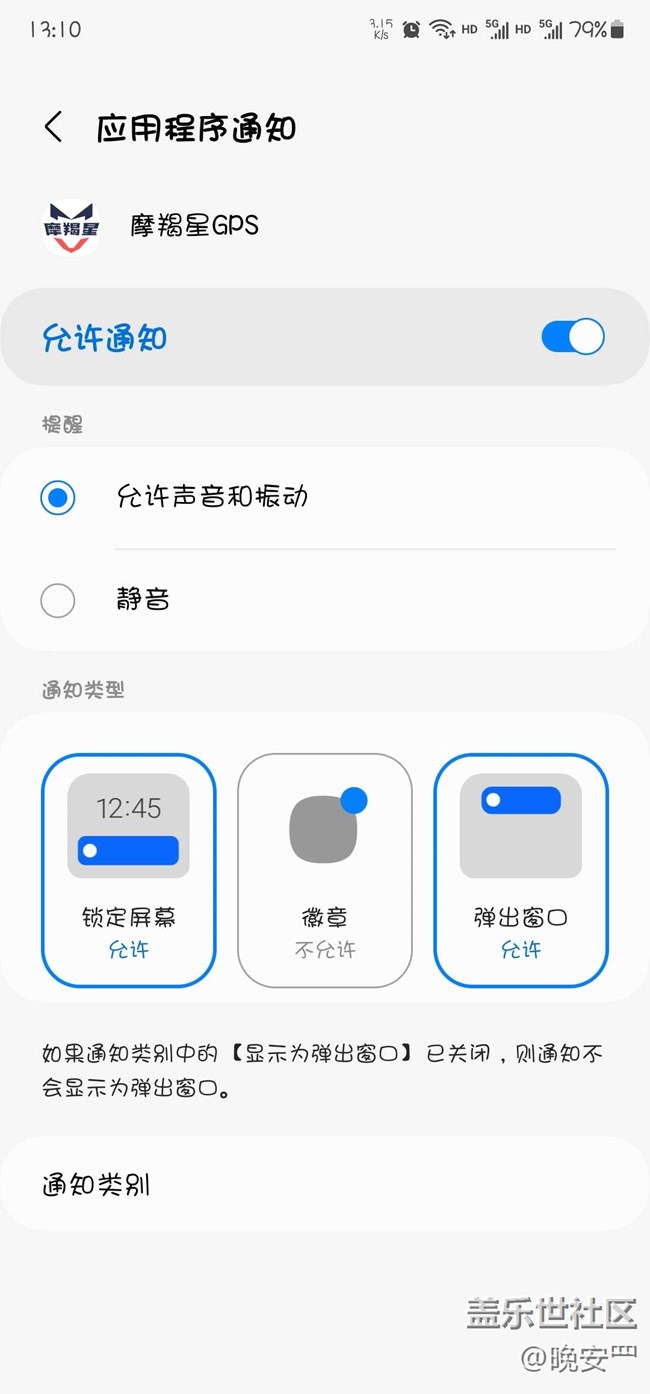The height and width of the screenshot is (1394, 650).
Task: Go back from 应用程序通知
Action: pyautogui.click(x=54, y=128)
